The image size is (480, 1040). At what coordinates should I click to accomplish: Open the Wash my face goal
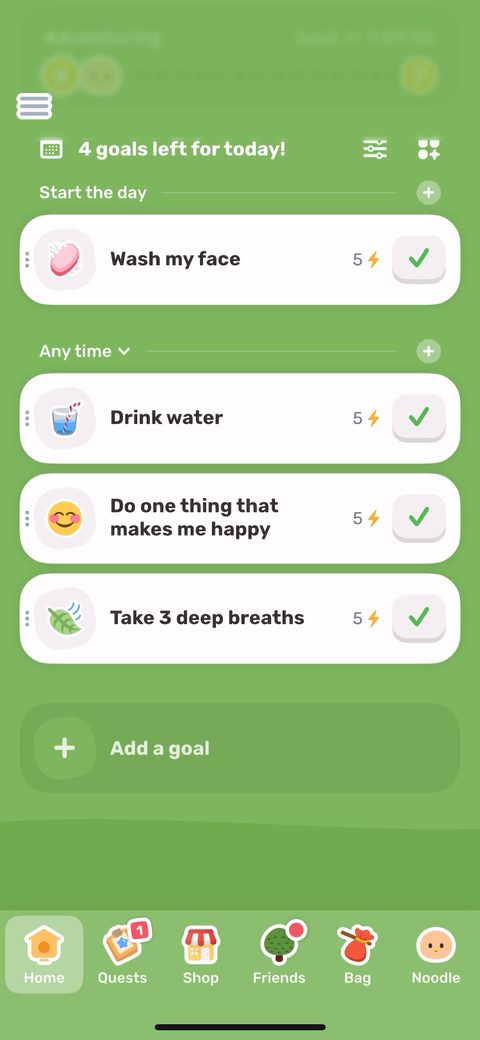tap(240, 259)
